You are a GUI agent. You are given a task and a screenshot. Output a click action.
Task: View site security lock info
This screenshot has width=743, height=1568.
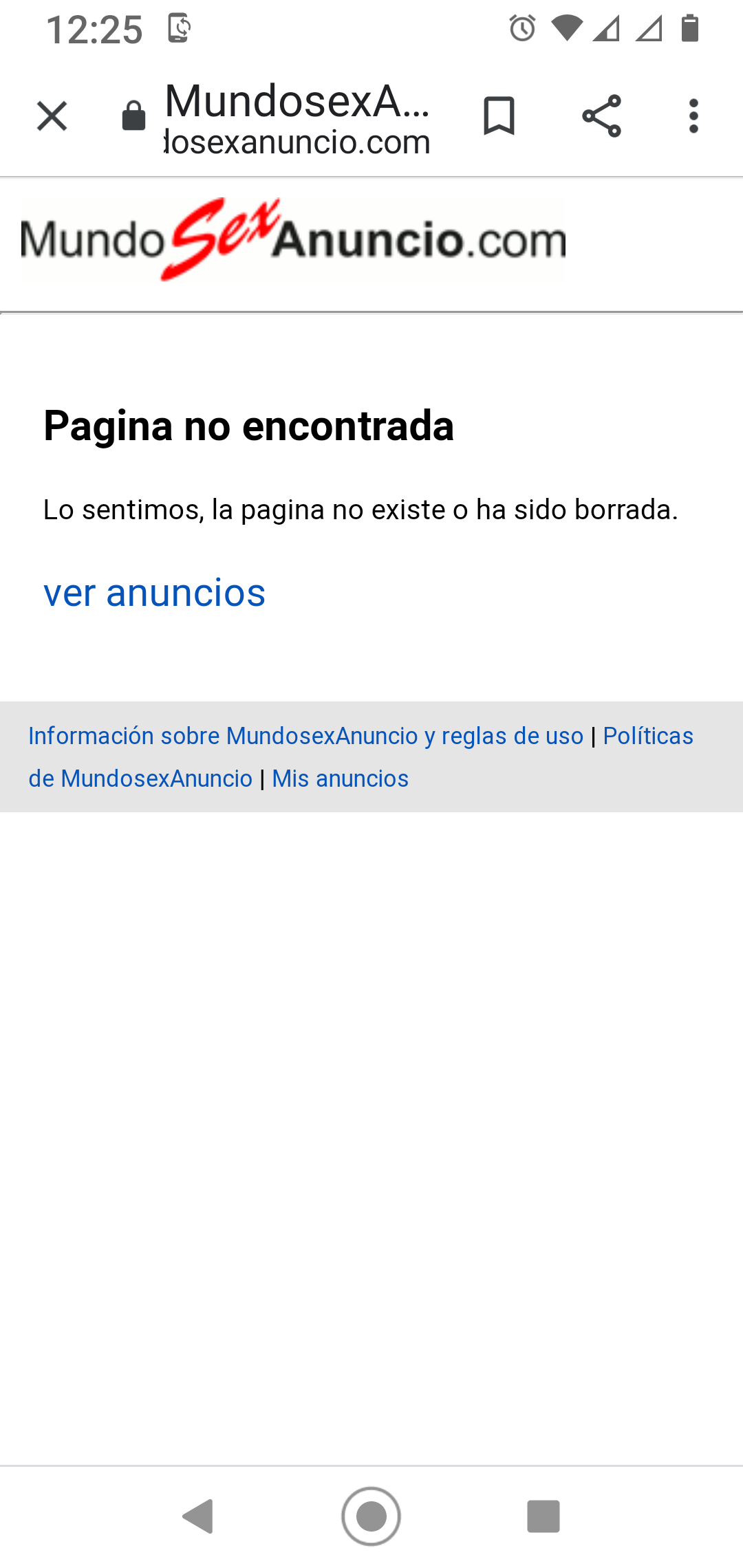pyautogui.click(x=133, y=116)
